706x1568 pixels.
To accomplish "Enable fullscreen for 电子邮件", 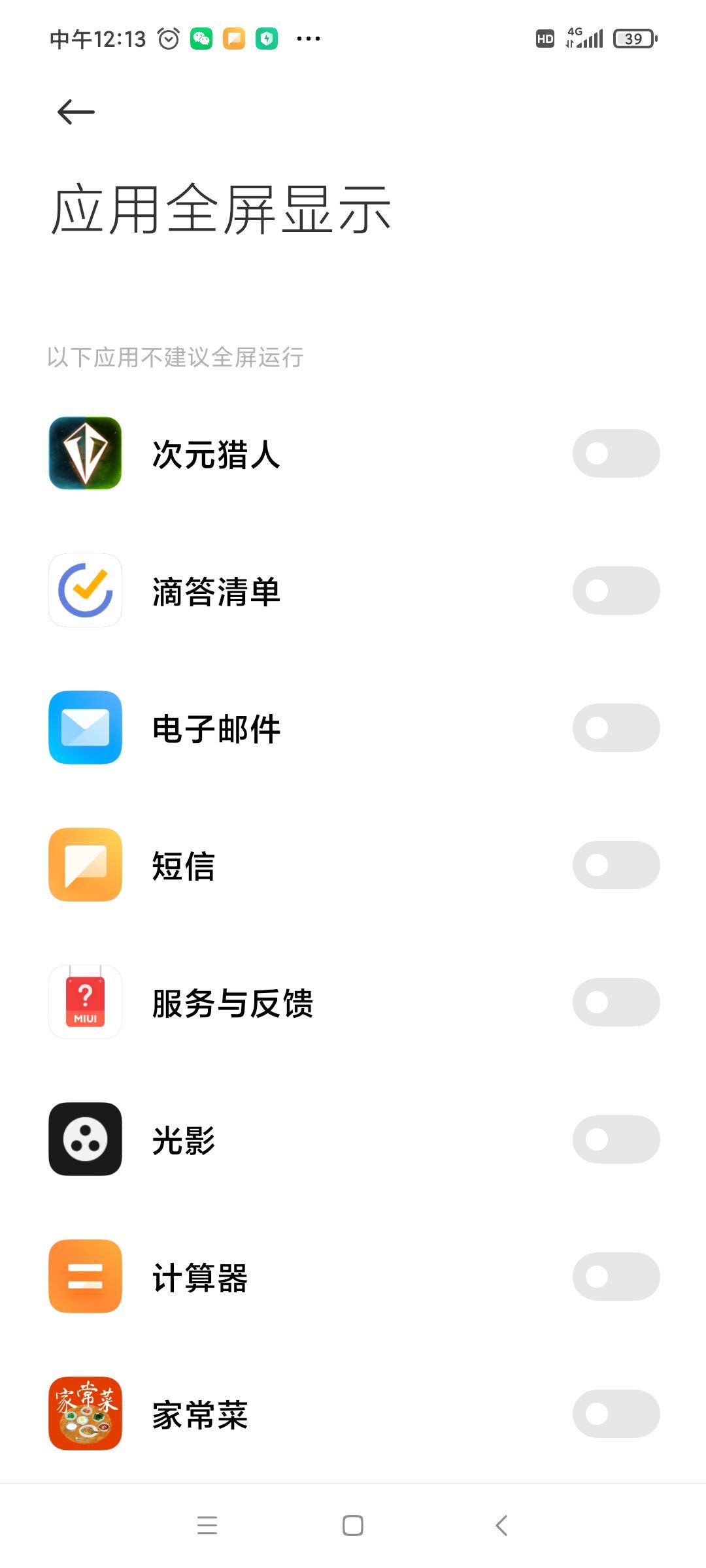I will click(615, 728).
